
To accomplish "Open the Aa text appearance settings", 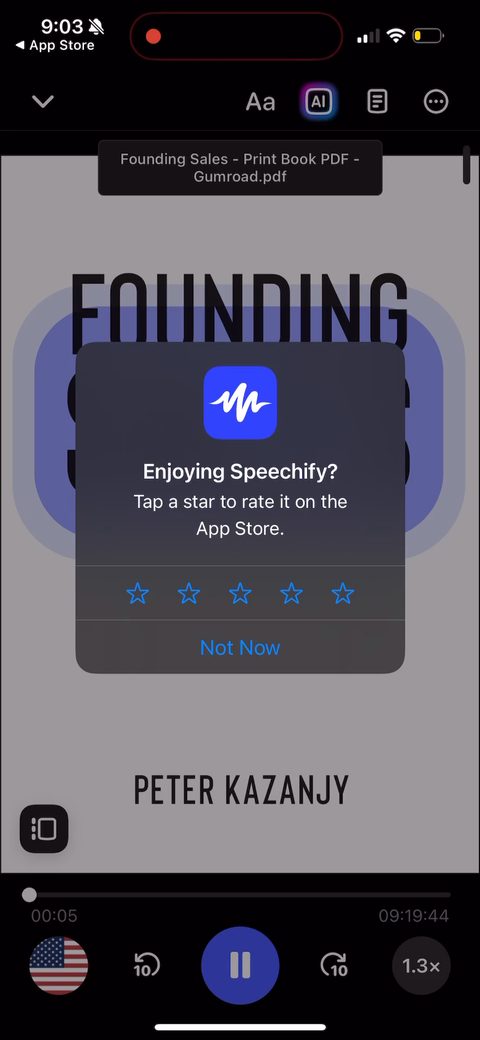I will click(260, 101).
